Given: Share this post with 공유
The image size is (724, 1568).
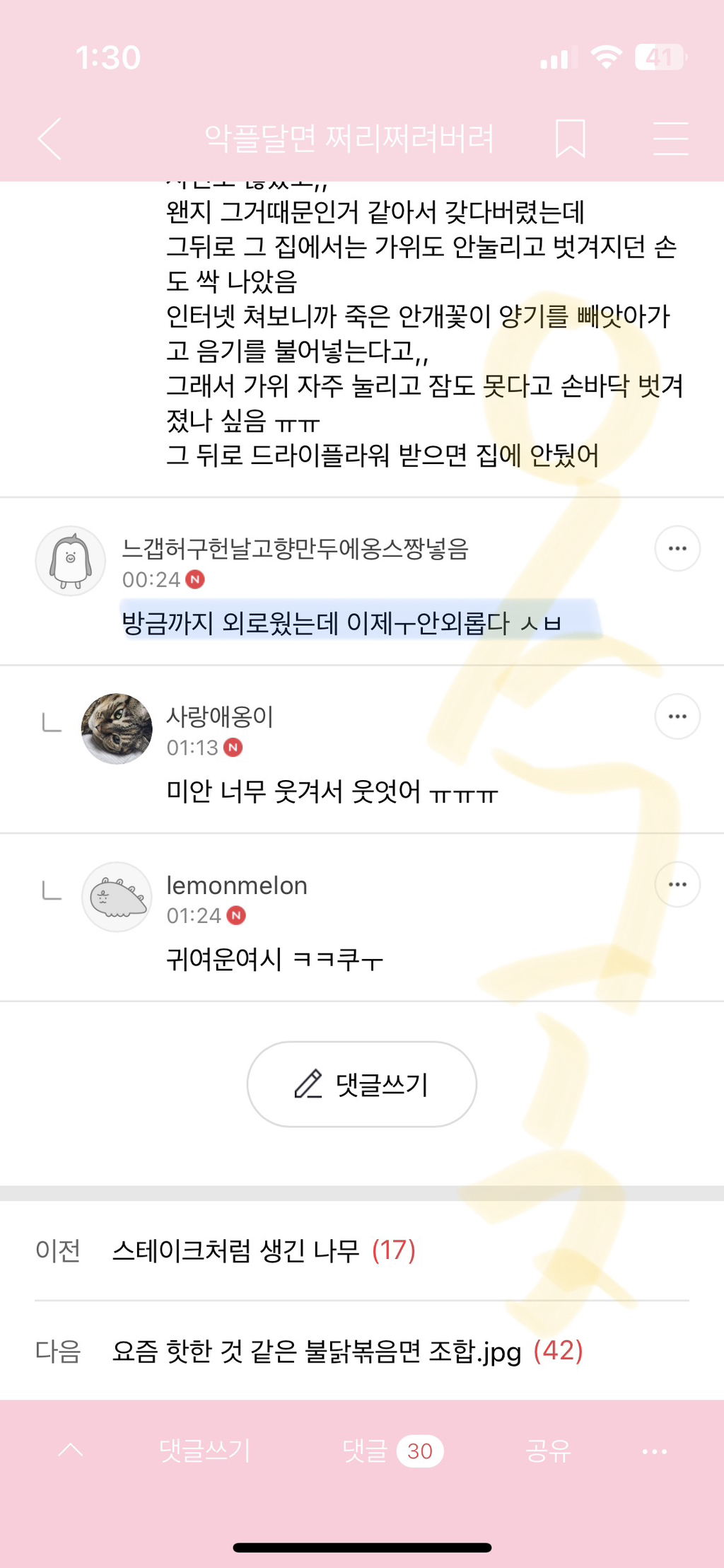Looking at the screenshot, I should pyautogui.click(x=548, y=1451).
